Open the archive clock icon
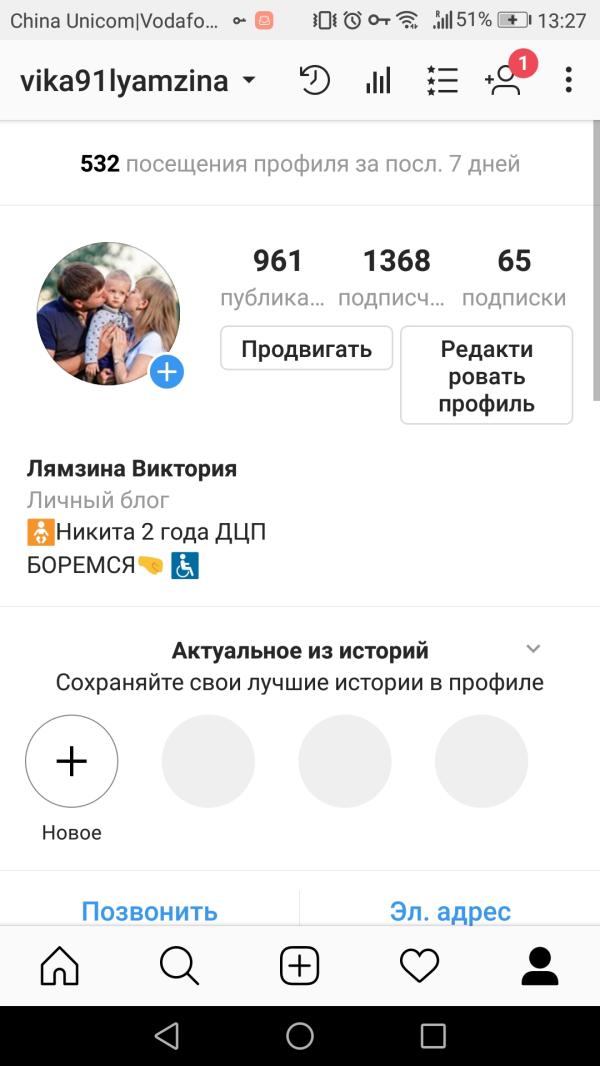Viewport: 600px width, 1066px height. [x=315, y=81]
